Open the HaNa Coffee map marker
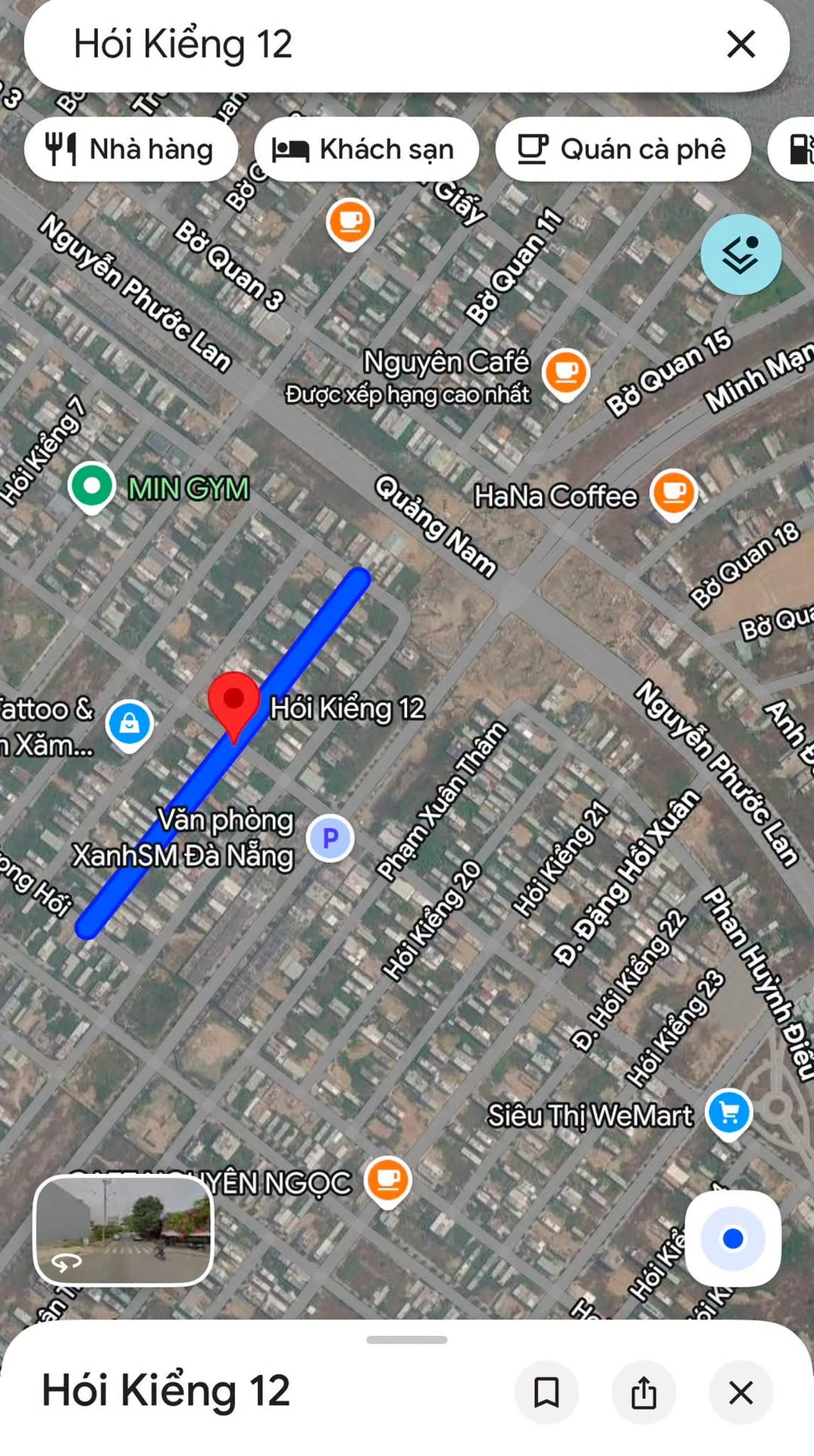This screenshot has width=814, height=1456. point(674,494)
